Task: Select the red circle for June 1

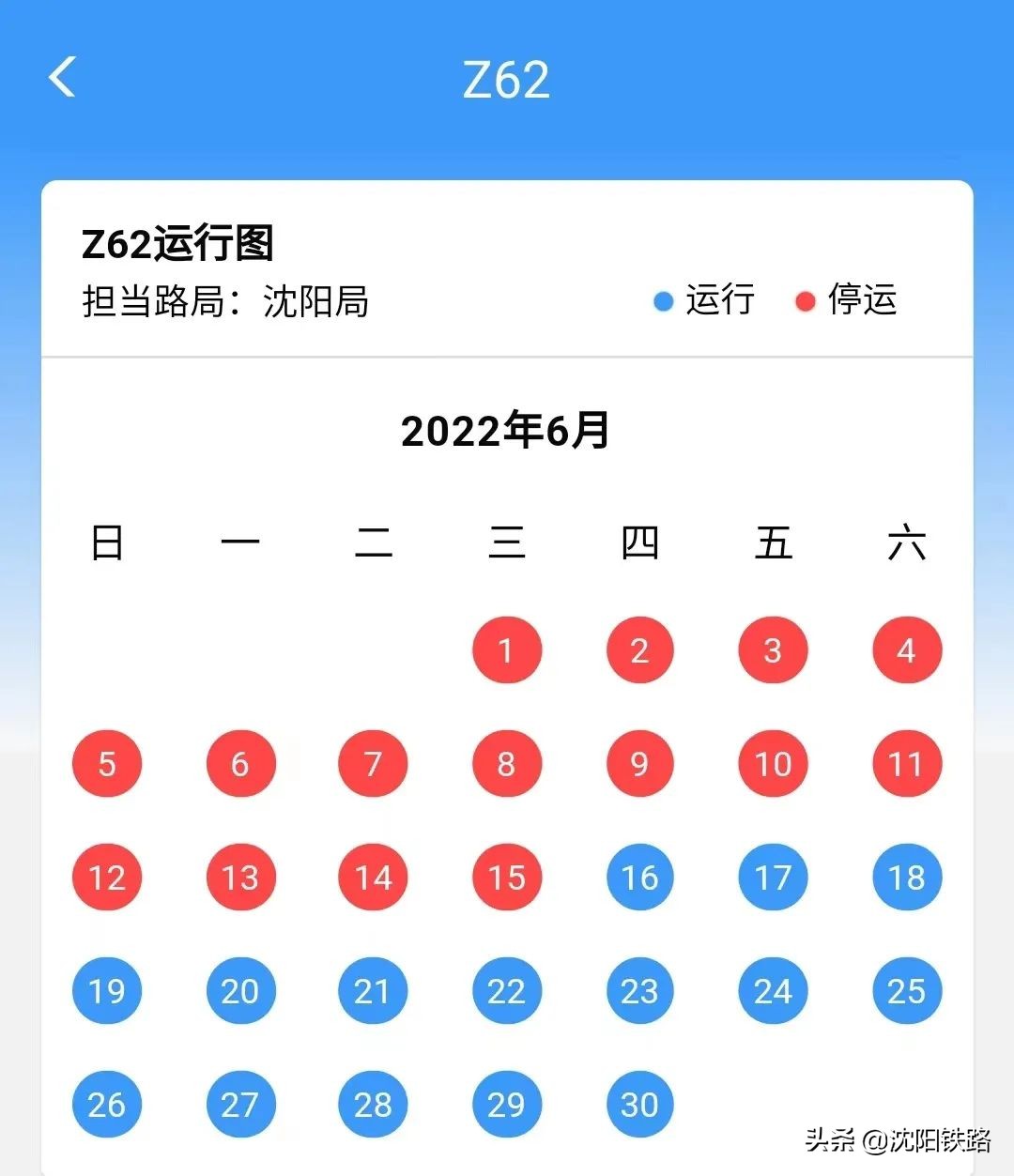Action: tap(507, 649)
